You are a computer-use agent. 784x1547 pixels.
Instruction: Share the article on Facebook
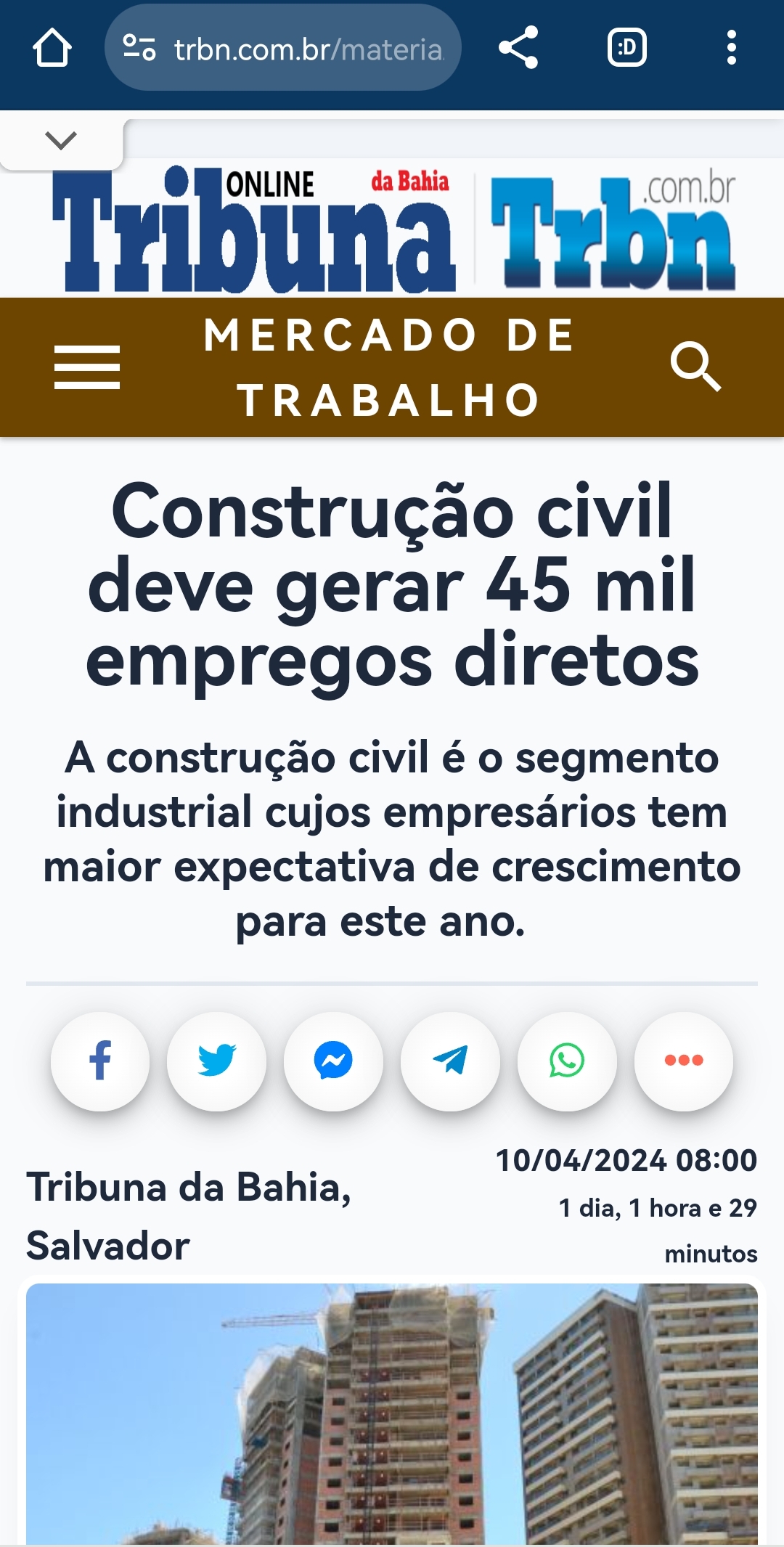(x=100, y=1061)
